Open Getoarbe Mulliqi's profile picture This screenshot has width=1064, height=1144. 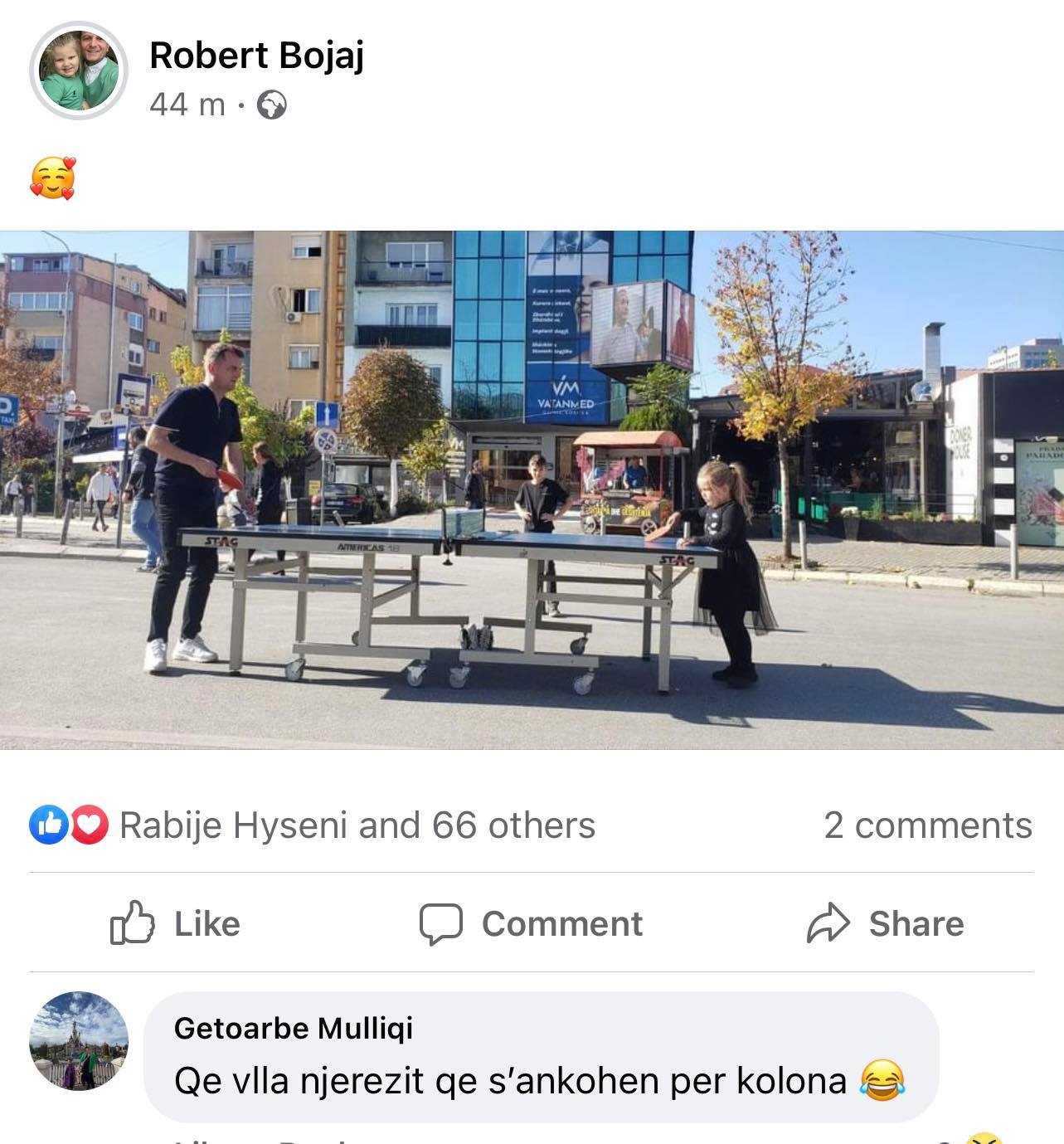coord(79,1040)
